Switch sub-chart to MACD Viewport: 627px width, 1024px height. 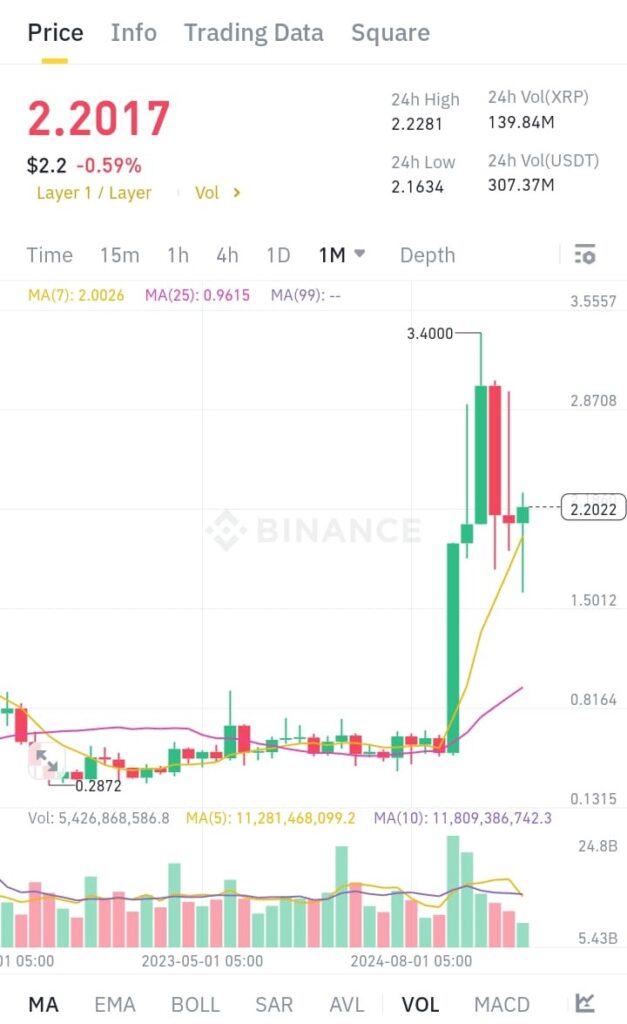tap(502, 1004)
